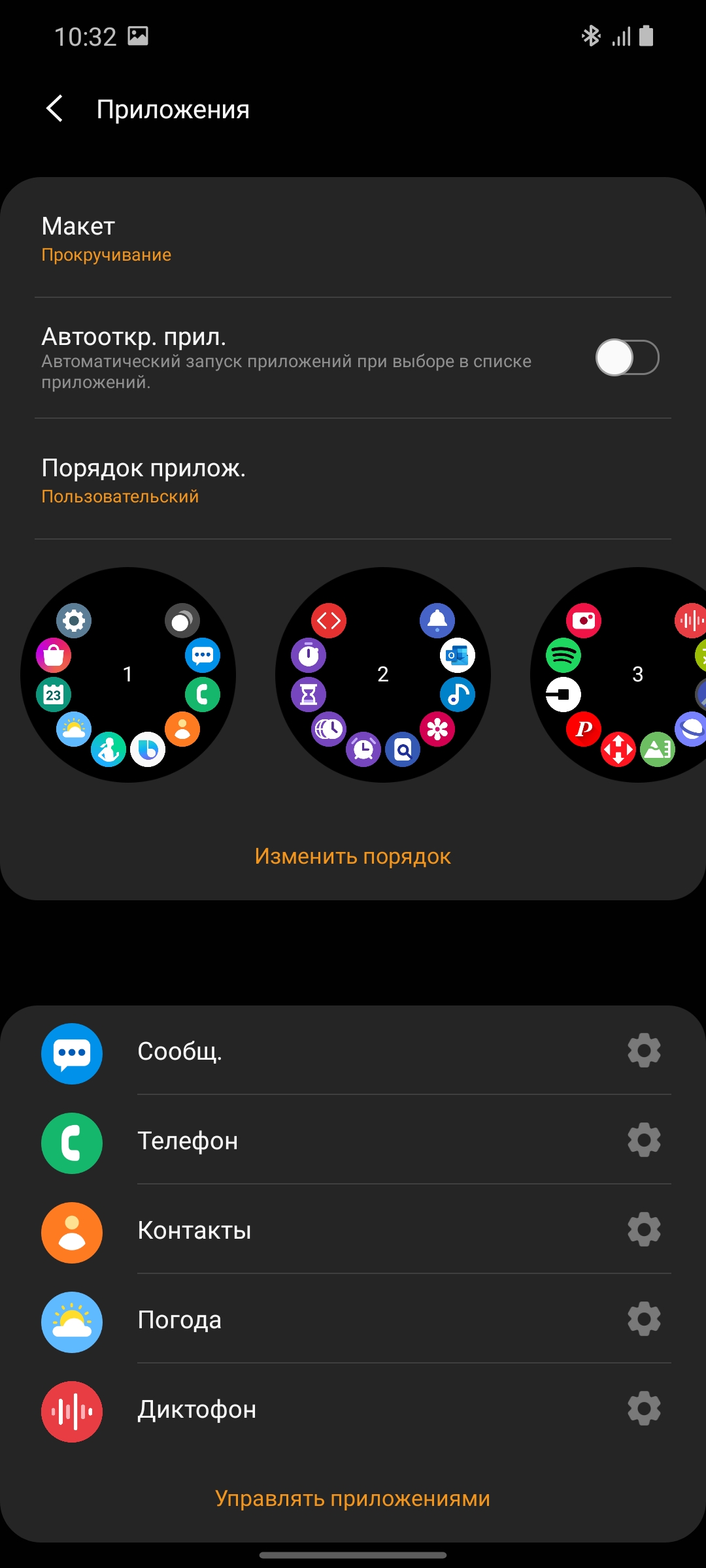Open settings gear for Погода

[644, 1319]
